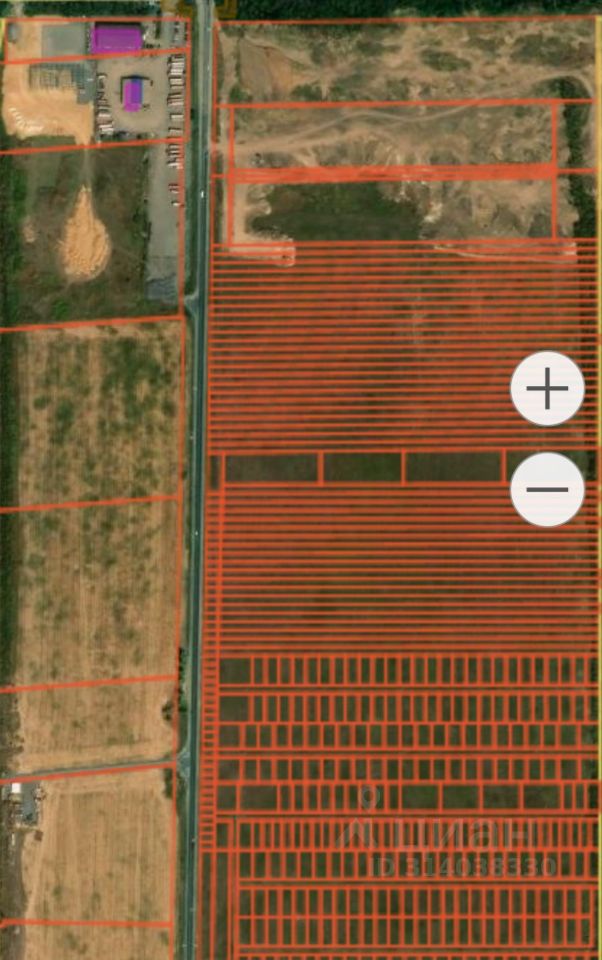Zoom in on the map
Image resolution: width=602 pixels, height=960 pixels.
[x=547, y=388]
